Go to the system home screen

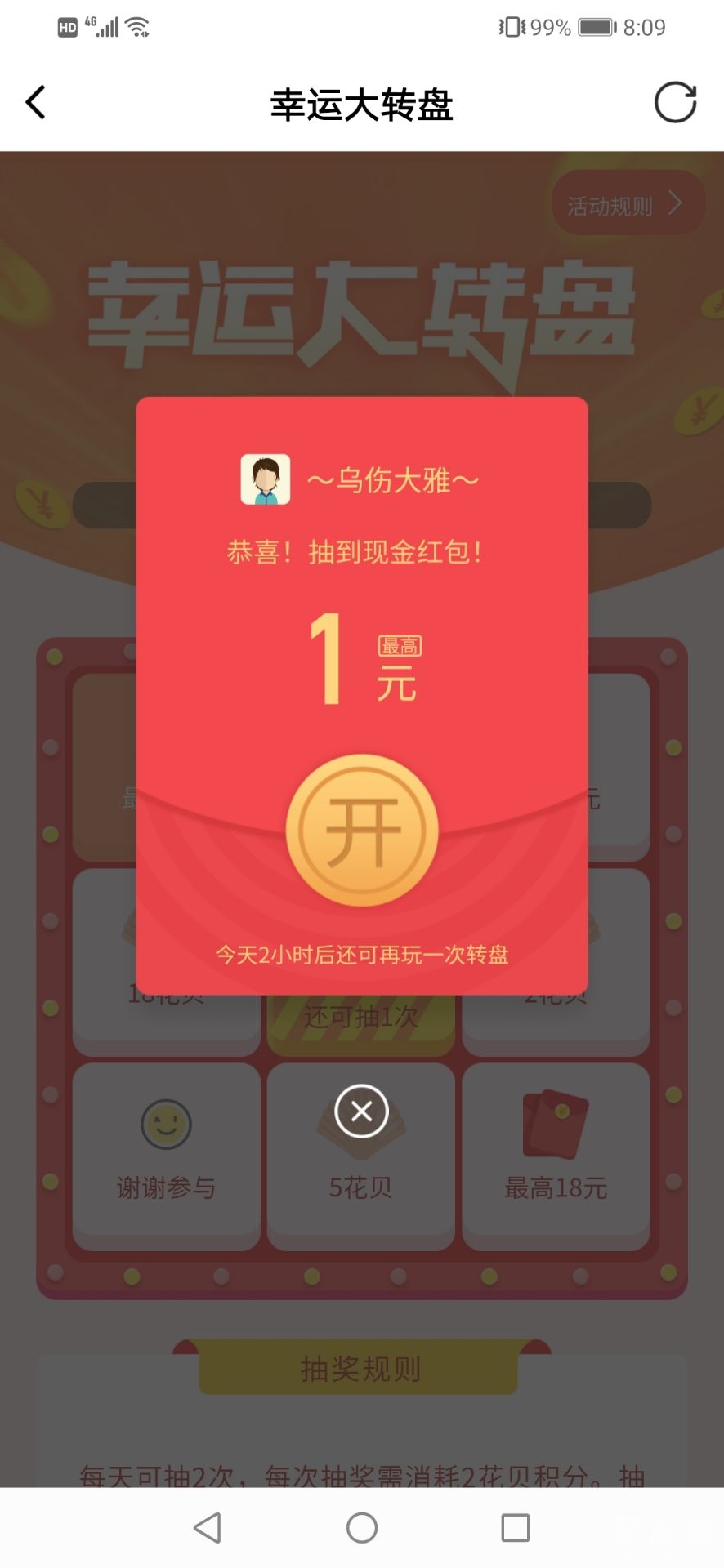[361, 1527]
